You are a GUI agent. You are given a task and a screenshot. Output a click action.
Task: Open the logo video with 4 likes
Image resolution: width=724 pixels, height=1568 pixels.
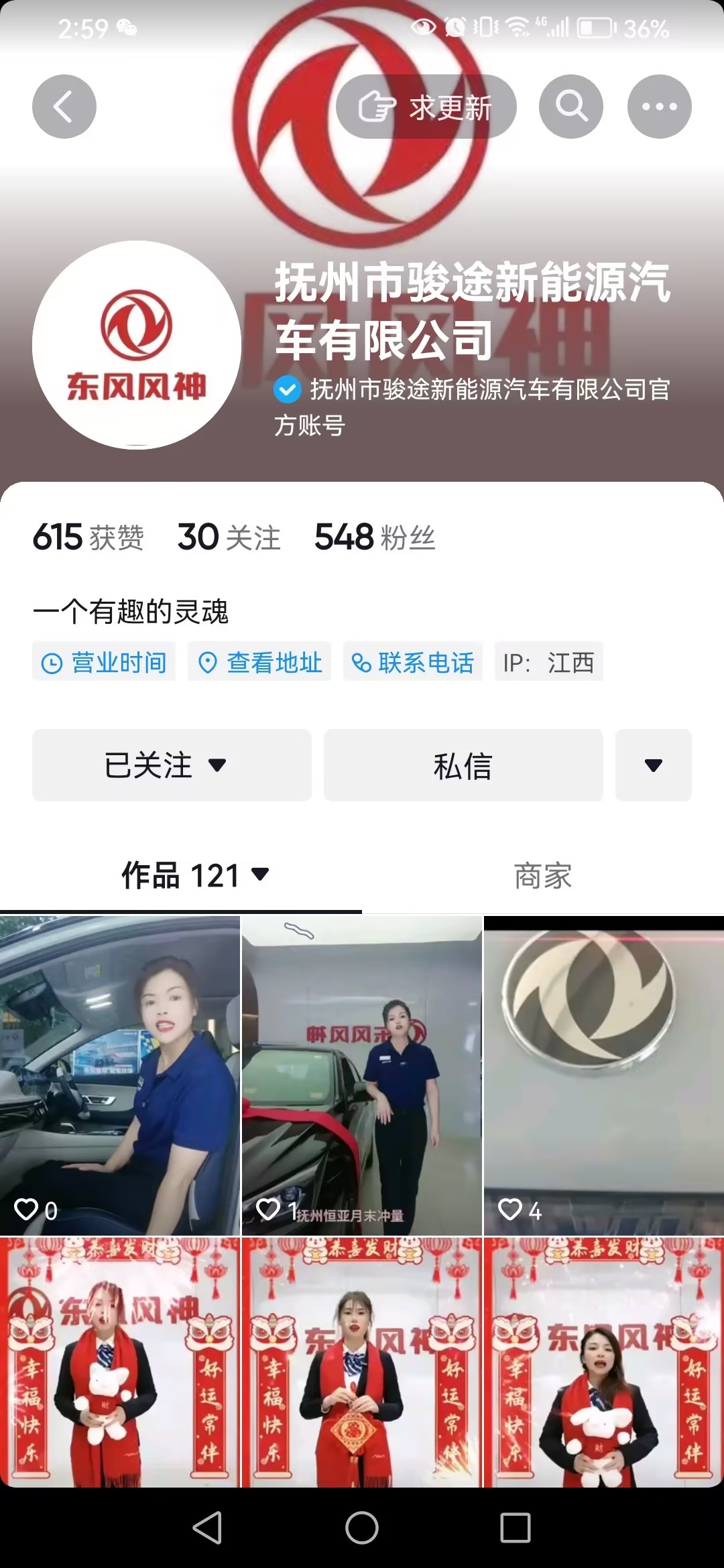pyautogui.click(x=603, y=1075)
